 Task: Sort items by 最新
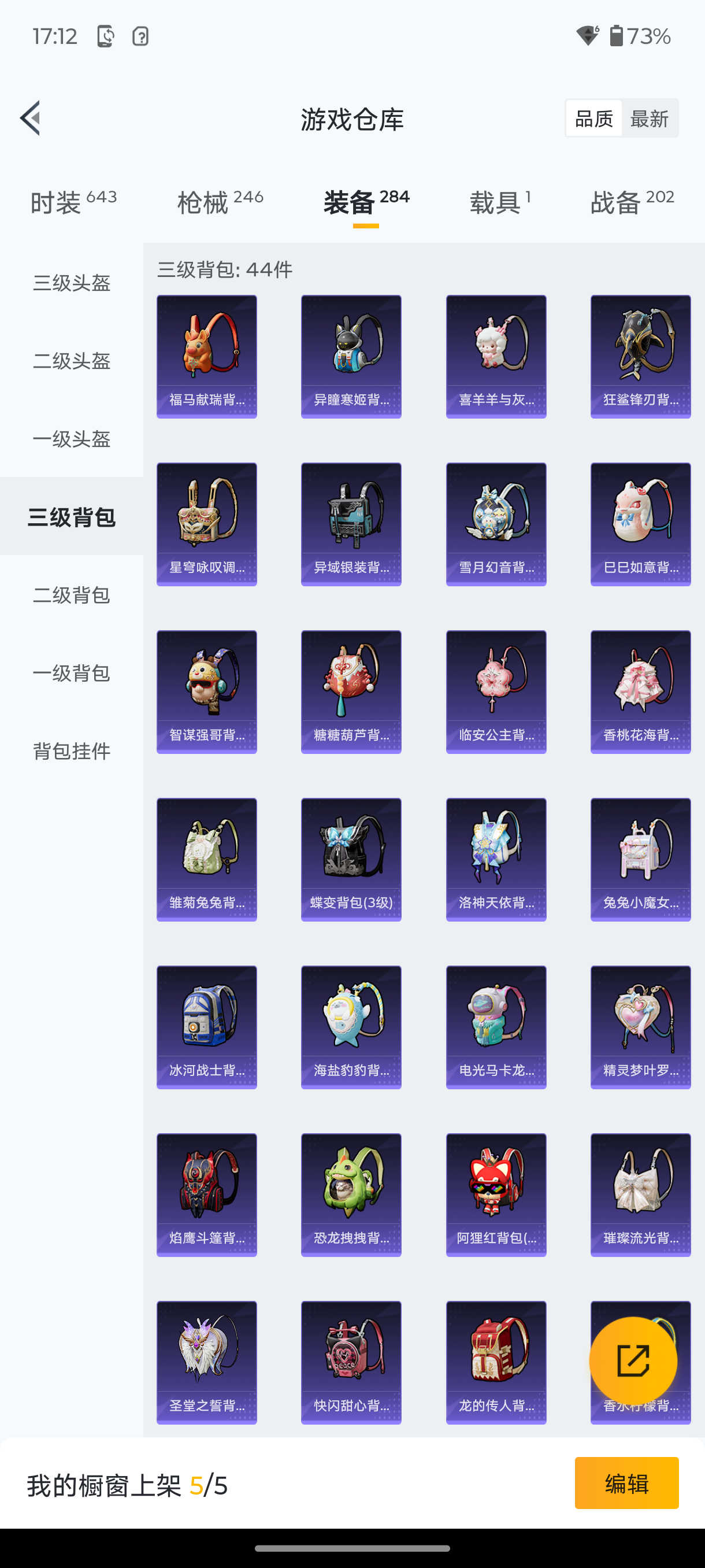click(x=649, y=119)
